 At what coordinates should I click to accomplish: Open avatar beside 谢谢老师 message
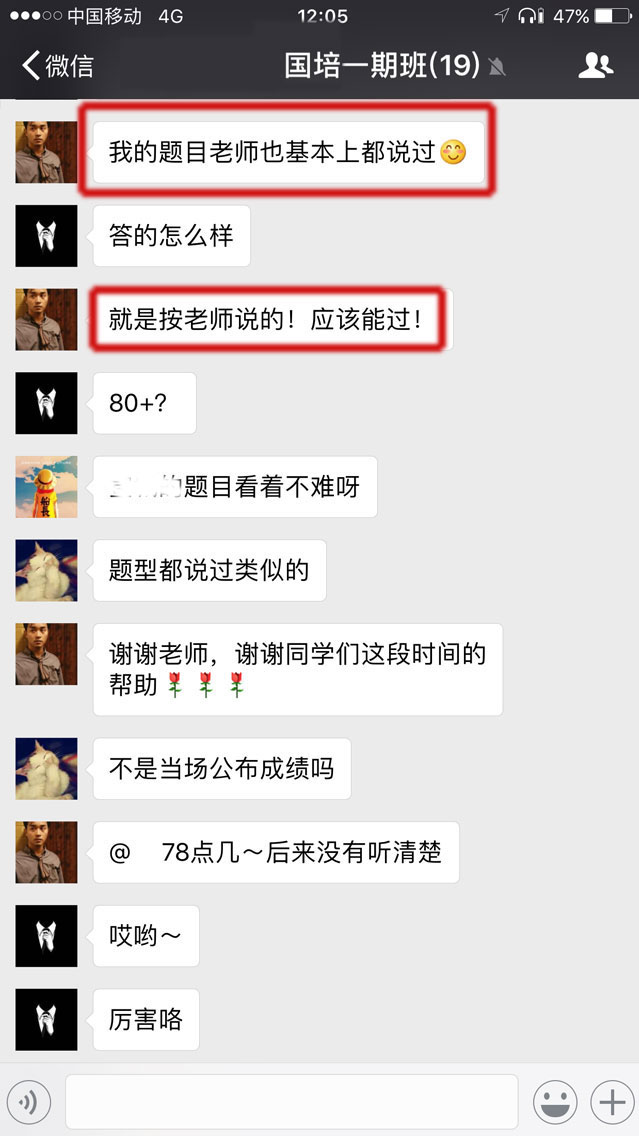(46, 654)
